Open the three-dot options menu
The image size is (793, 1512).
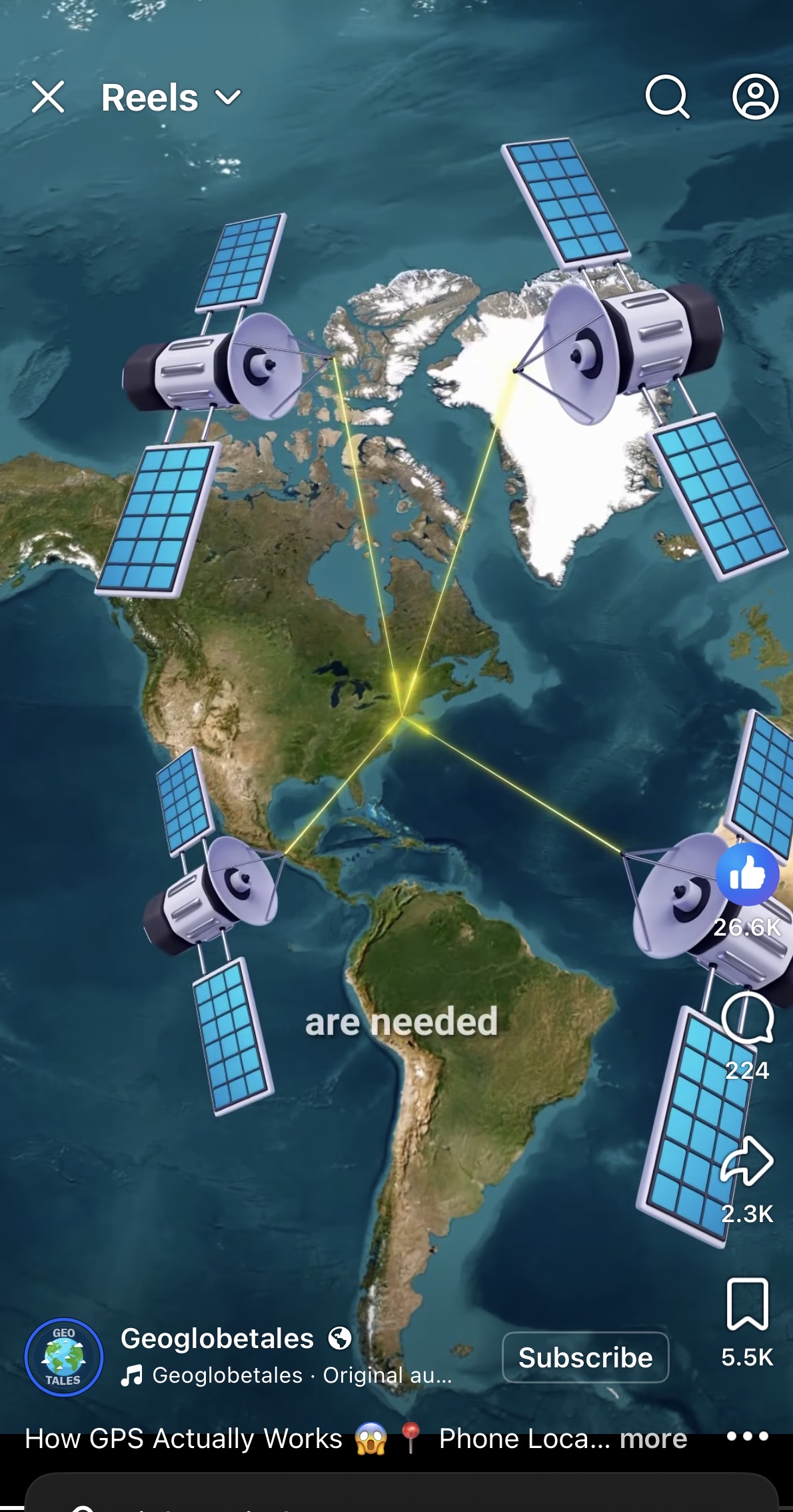(x=747, y=1436)
